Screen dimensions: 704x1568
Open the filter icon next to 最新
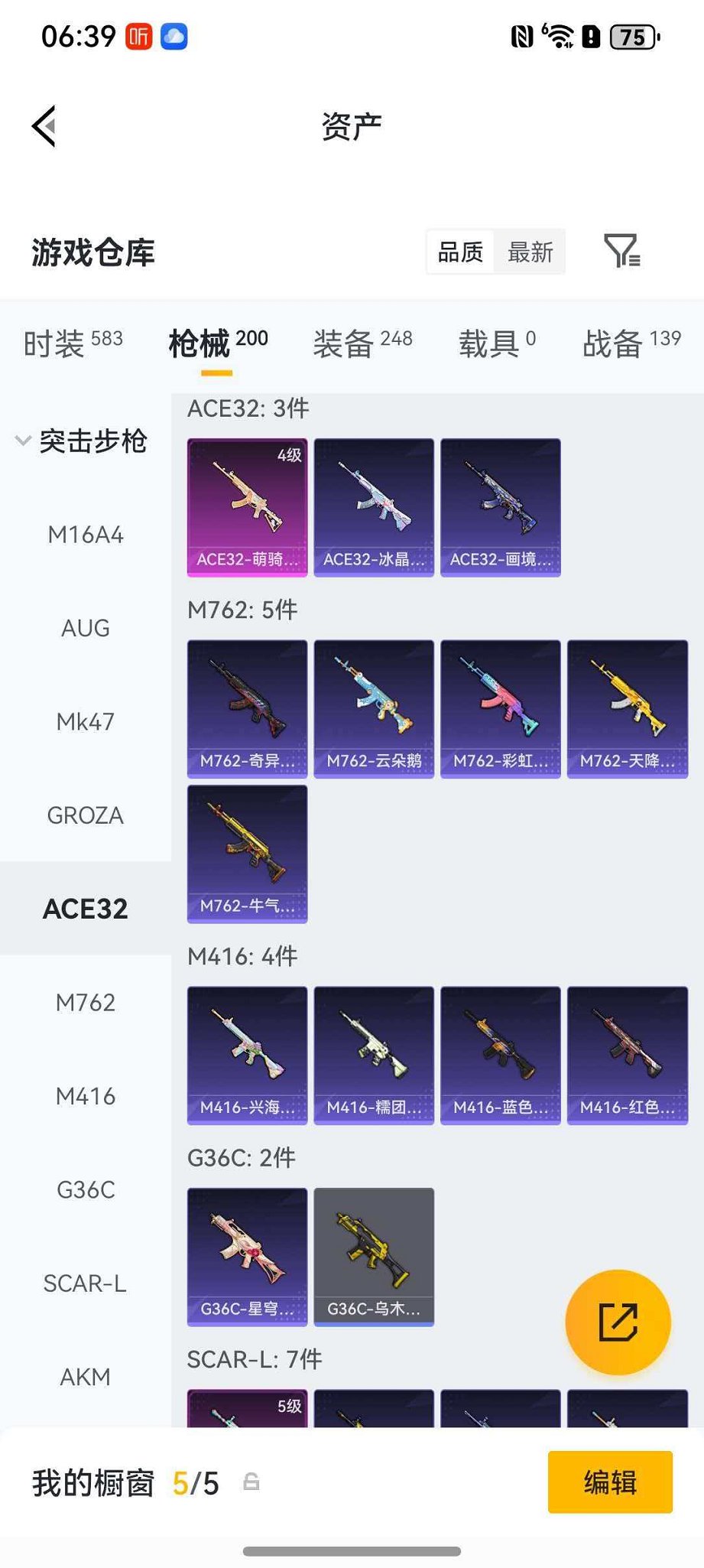621,251
